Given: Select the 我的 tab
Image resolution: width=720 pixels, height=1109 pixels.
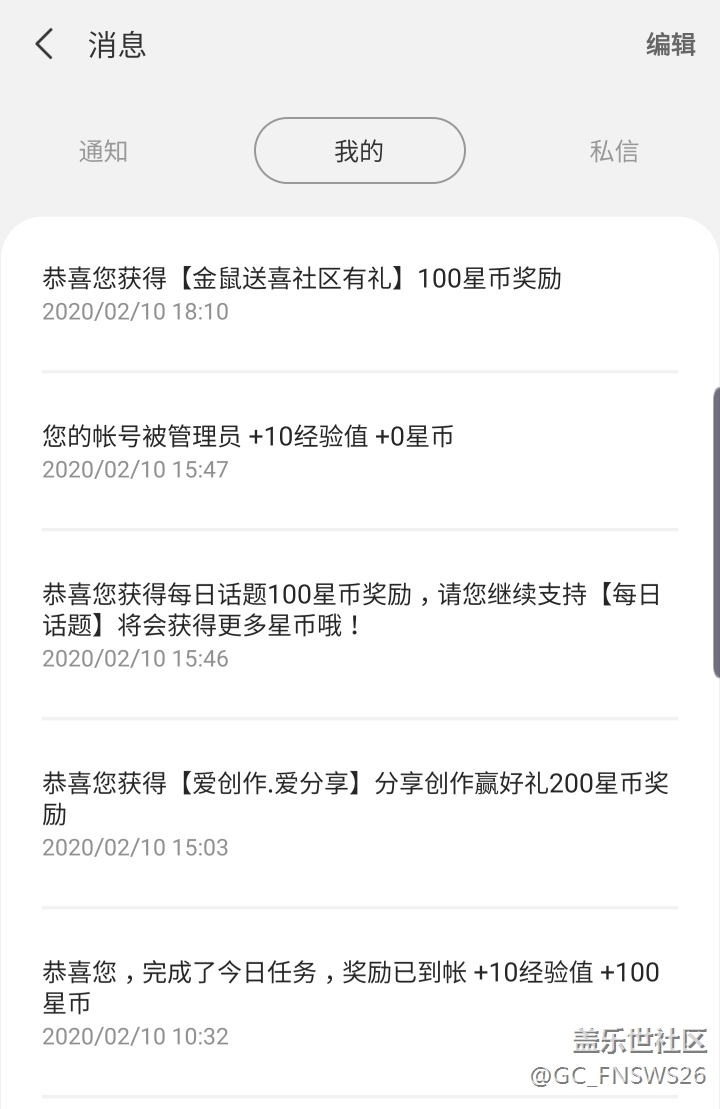Looking at the screenshot, I should tap(359, 151).
